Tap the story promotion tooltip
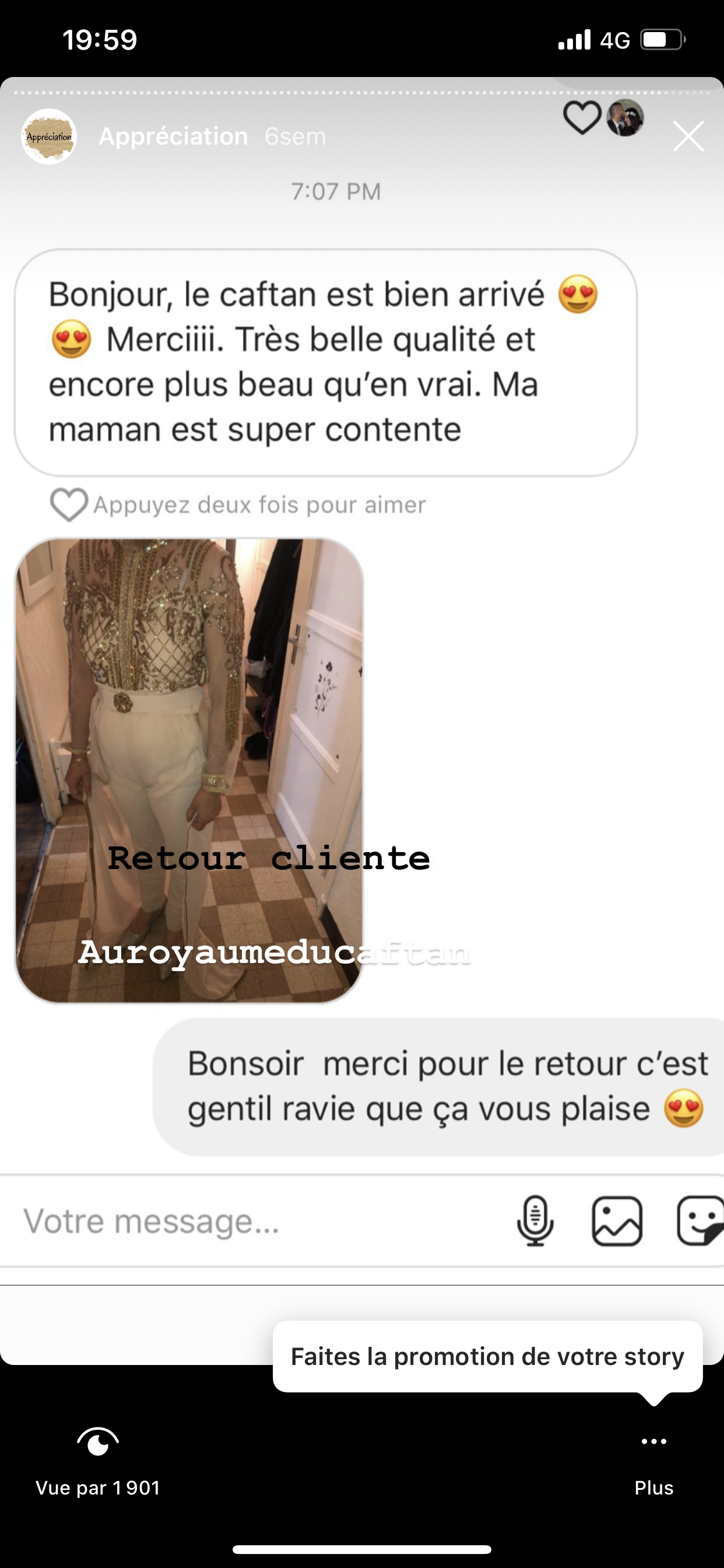 pos(487,1357)
